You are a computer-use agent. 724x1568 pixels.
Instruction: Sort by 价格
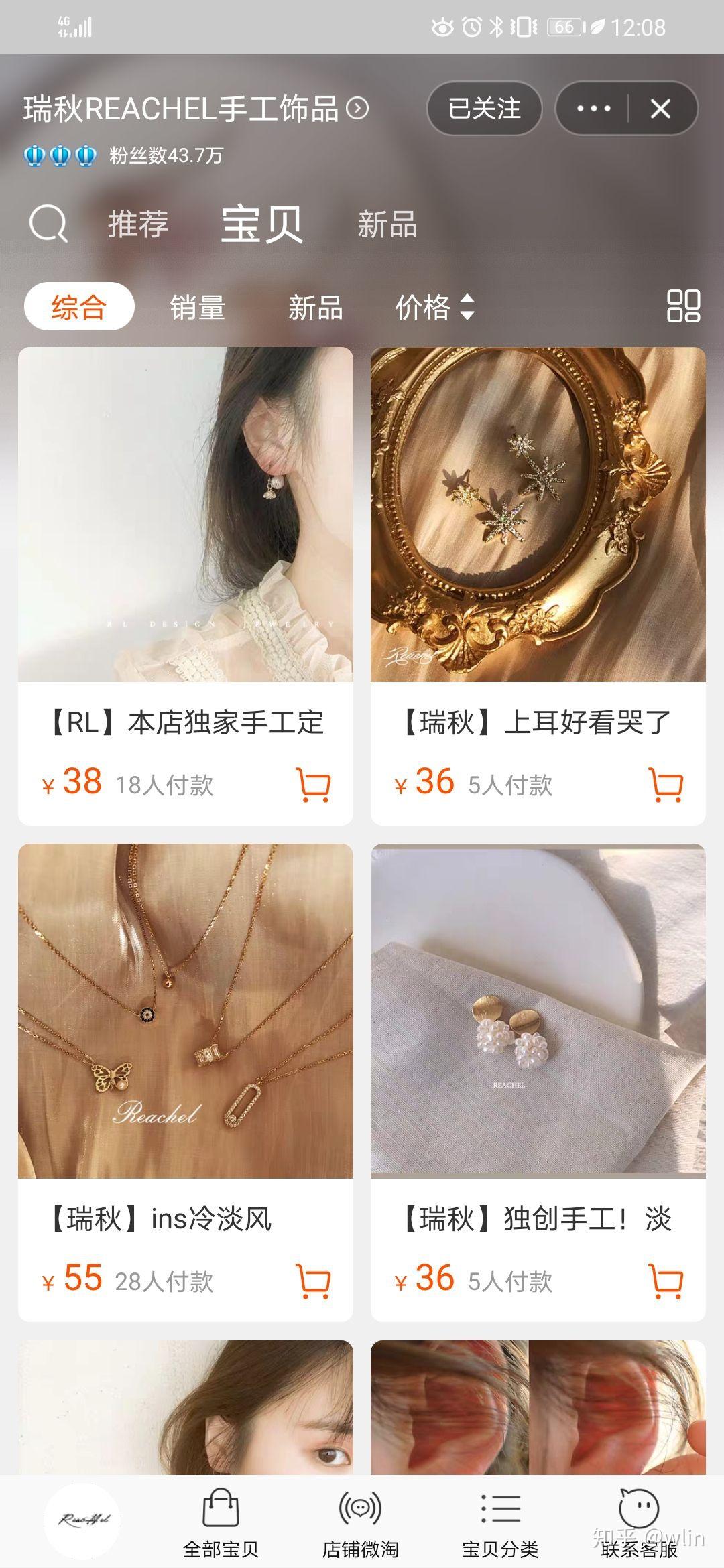434,308
